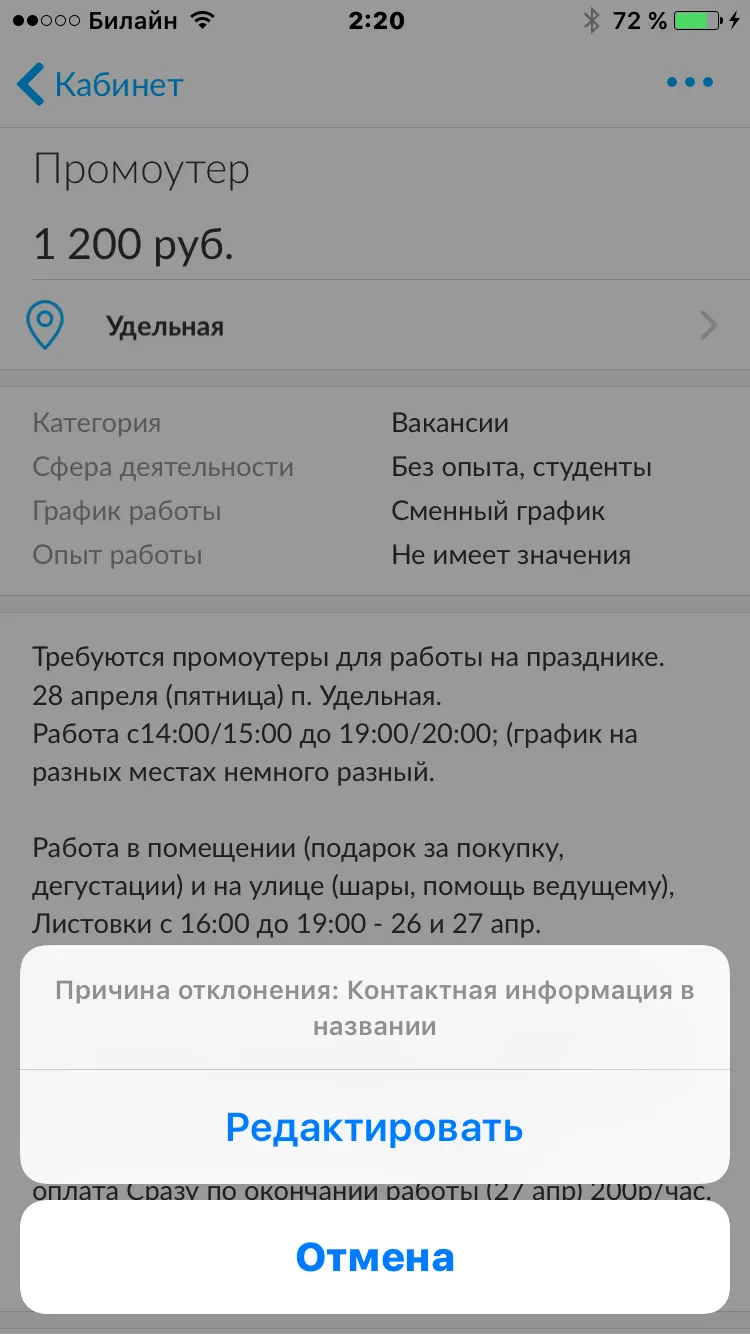The width and height of the screenshot is (750, 1334).
Task: Dismiss the sheet with Отмена
Action: pyautogui.click(x=375, y=1257)
